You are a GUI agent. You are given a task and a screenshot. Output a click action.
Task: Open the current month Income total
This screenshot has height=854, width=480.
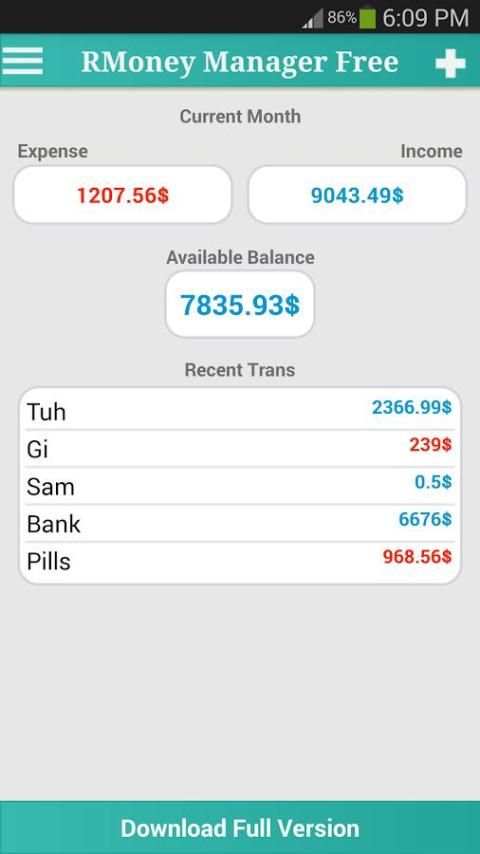coord(357,195)
